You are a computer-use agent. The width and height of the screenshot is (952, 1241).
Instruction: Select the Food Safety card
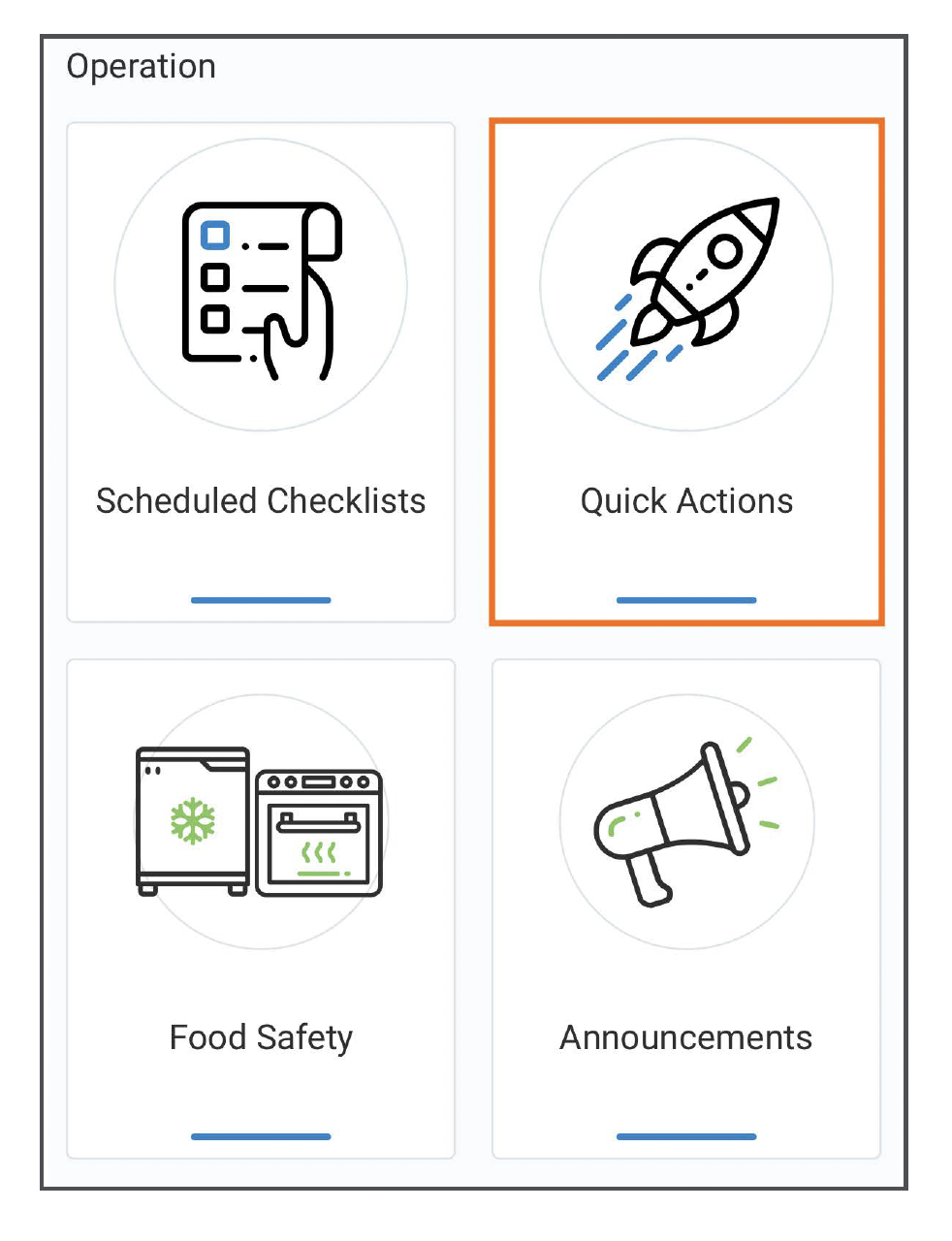coord(261,908)
